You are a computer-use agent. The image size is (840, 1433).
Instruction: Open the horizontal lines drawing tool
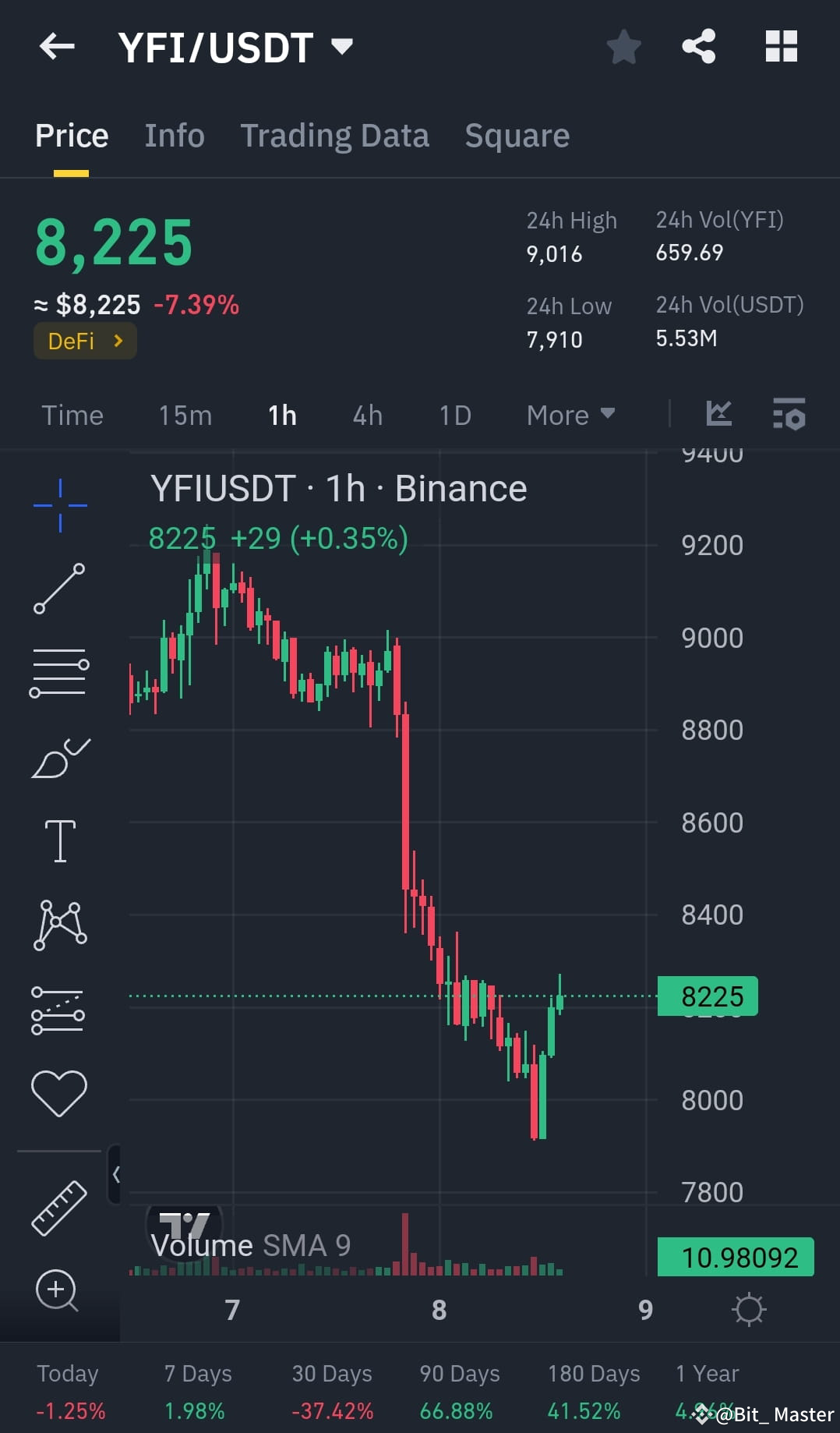[x=60, y=672]
